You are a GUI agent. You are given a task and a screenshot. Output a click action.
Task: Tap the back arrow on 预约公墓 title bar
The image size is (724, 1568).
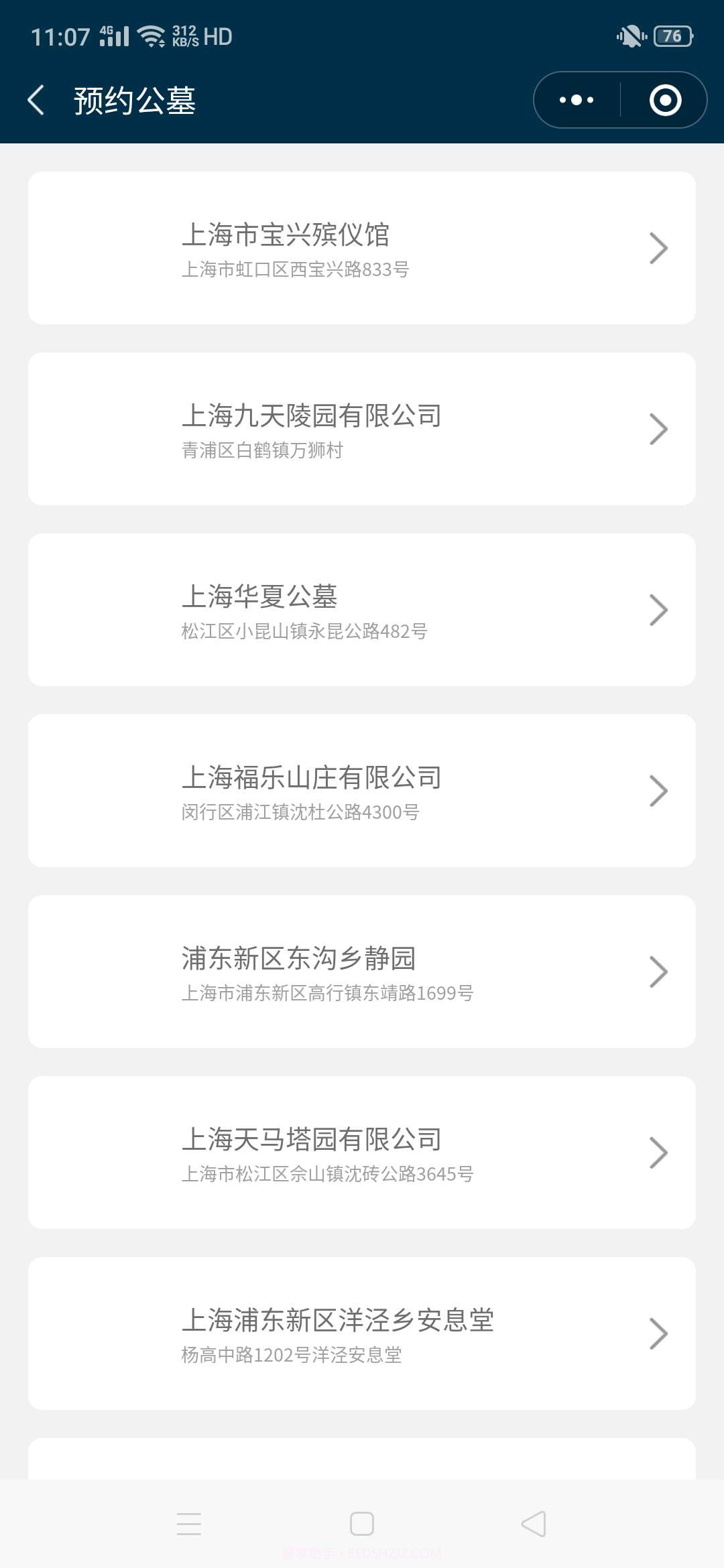click(38, 98)
